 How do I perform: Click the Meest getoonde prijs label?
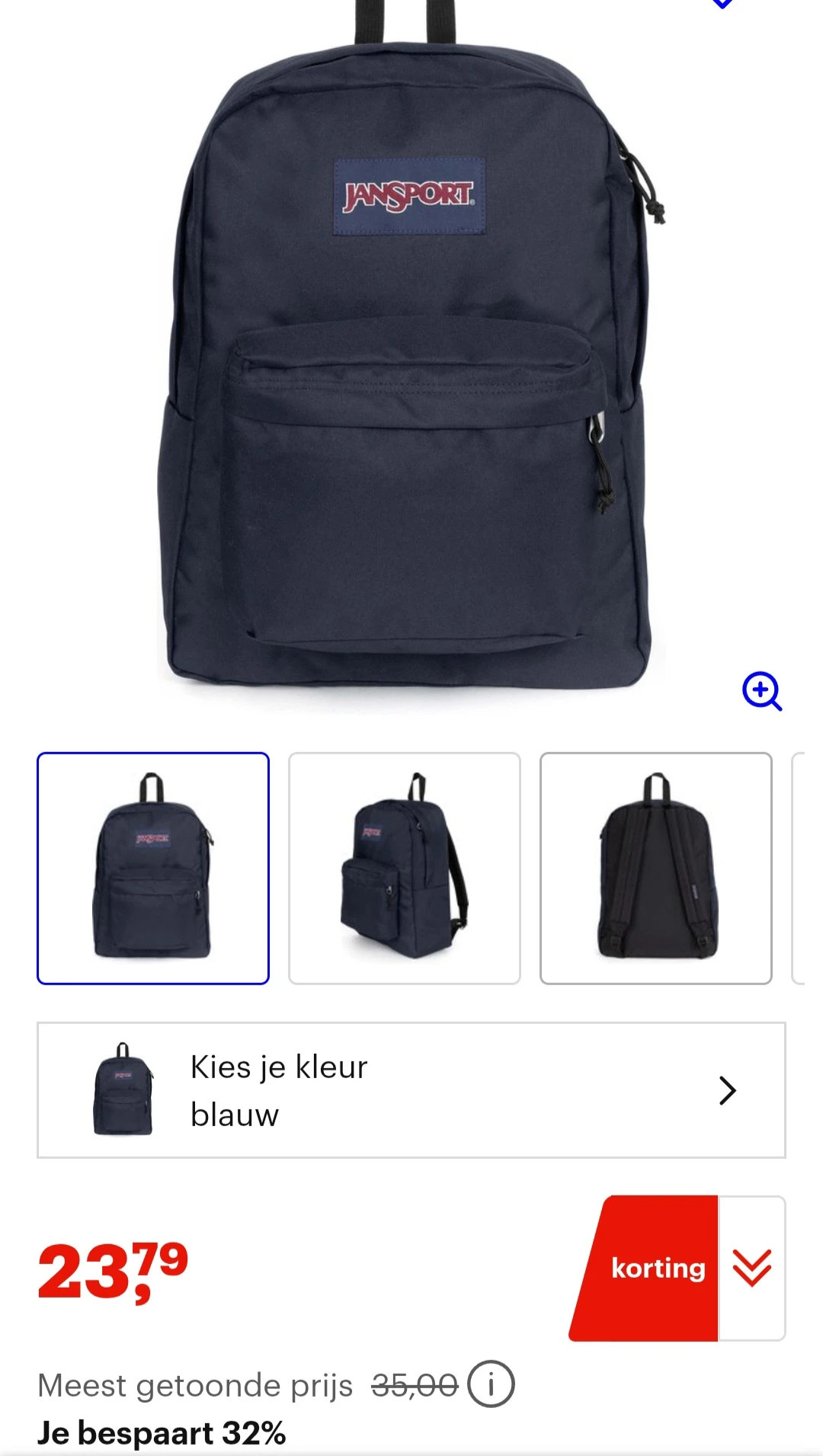click(194, 1386)
